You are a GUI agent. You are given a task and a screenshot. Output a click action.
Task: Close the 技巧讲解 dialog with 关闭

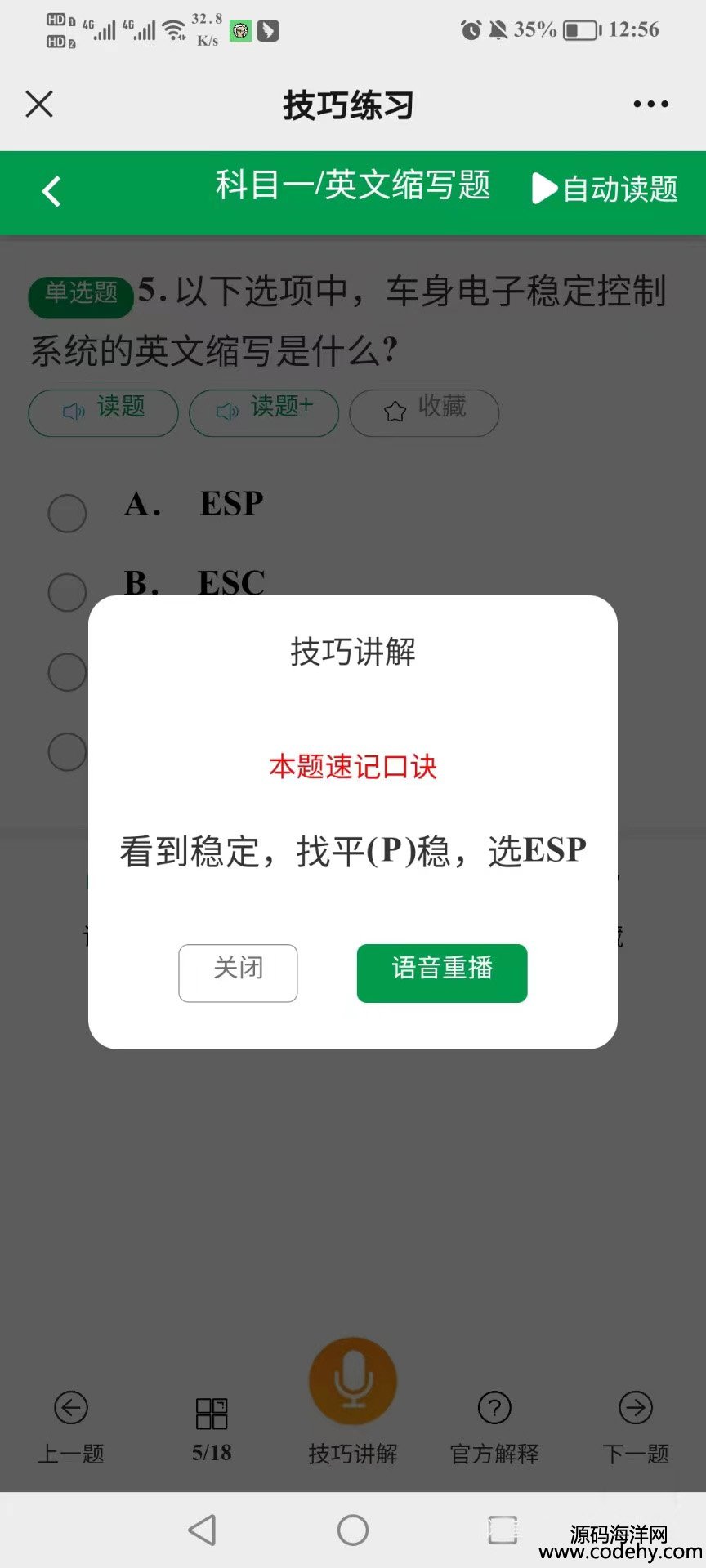click(x=238, y=972)
